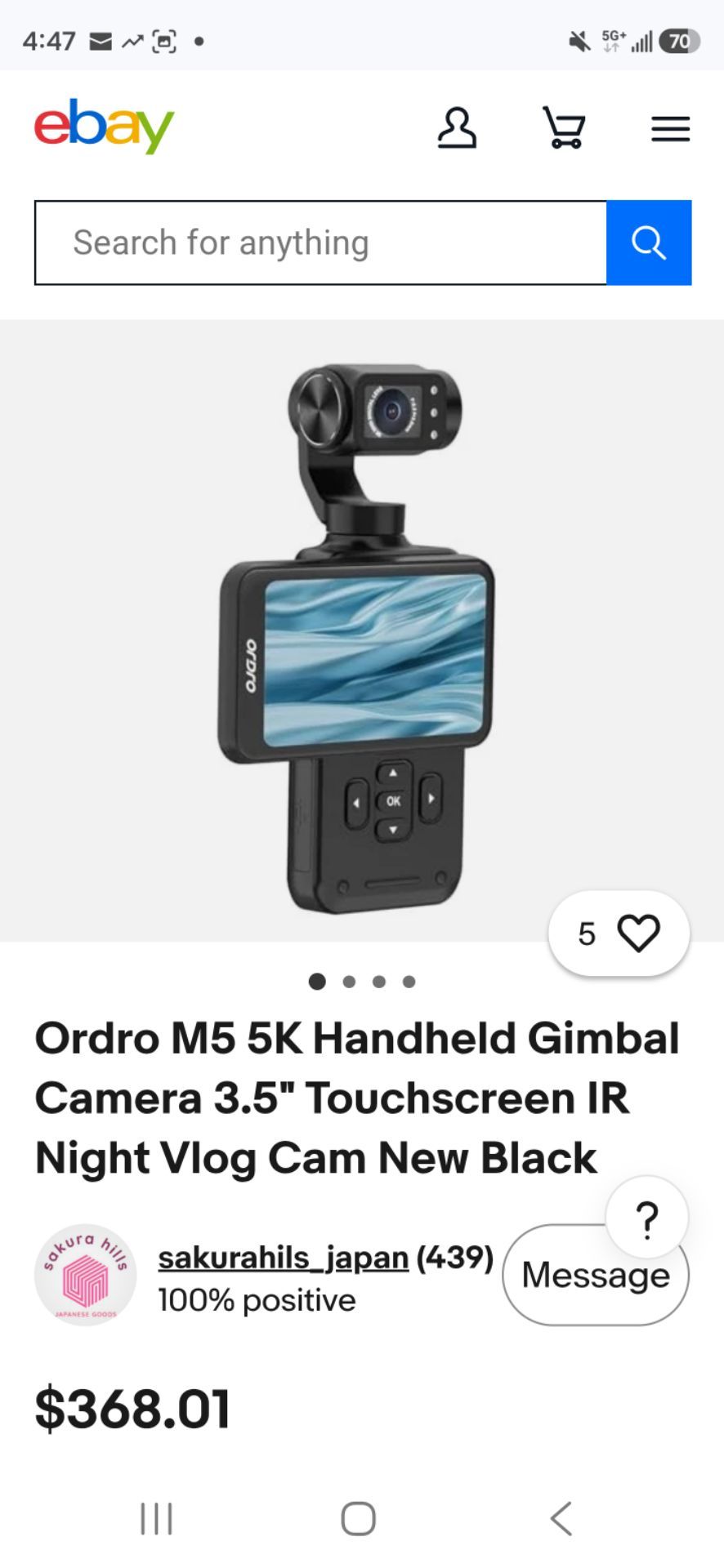The width and height of the screenshot is (724, 1568).
Task: Tap the blue search magnifier button
Action: coord(649,243)
